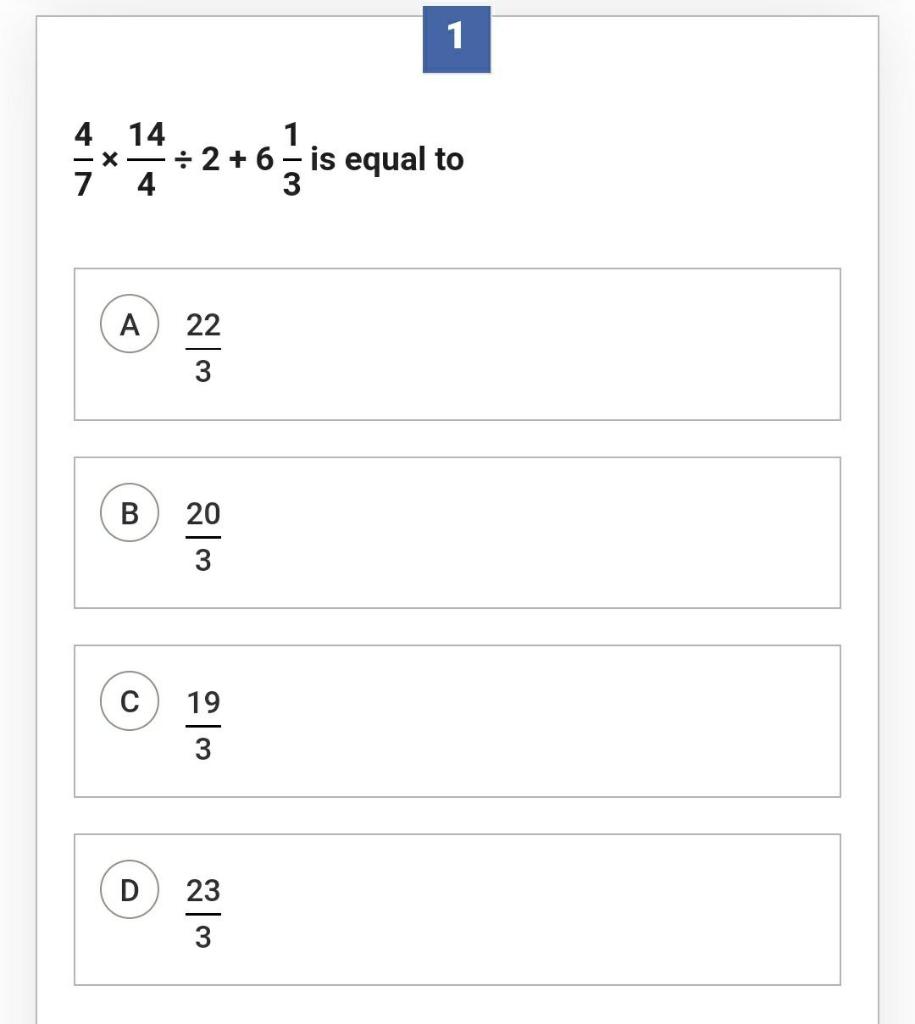Click the fraction 23/3 answer text
915x1024 pixels.
pos(203,912)
